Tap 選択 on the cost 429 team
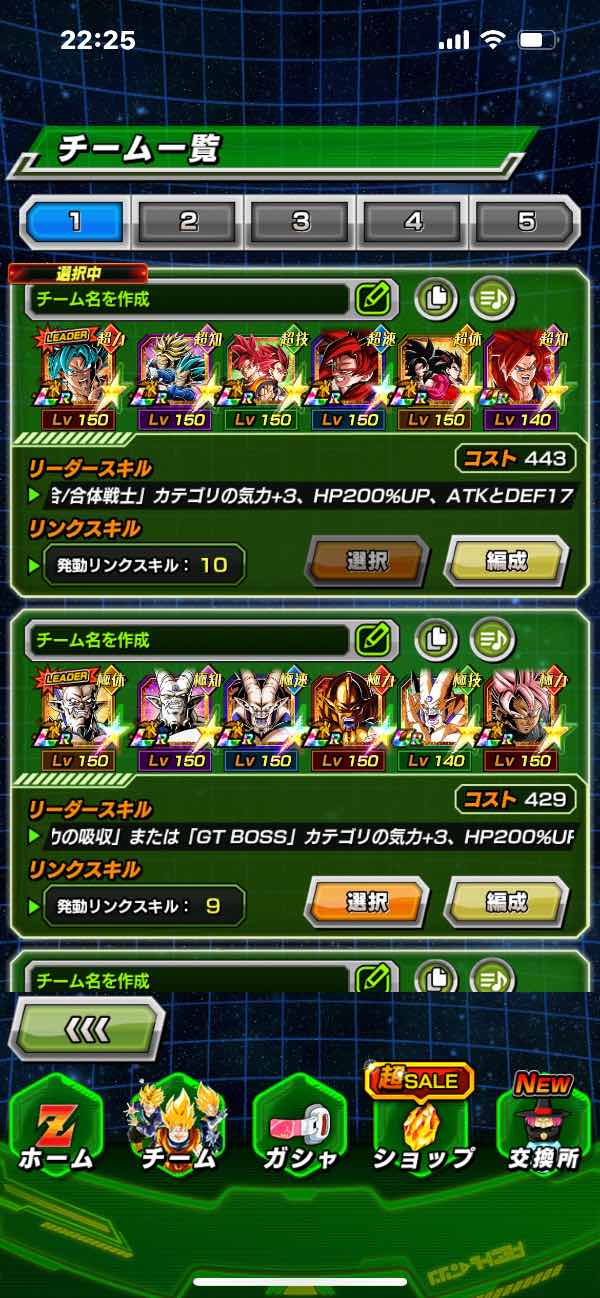This screenshot has height=1298, width=600. (366, 904)
